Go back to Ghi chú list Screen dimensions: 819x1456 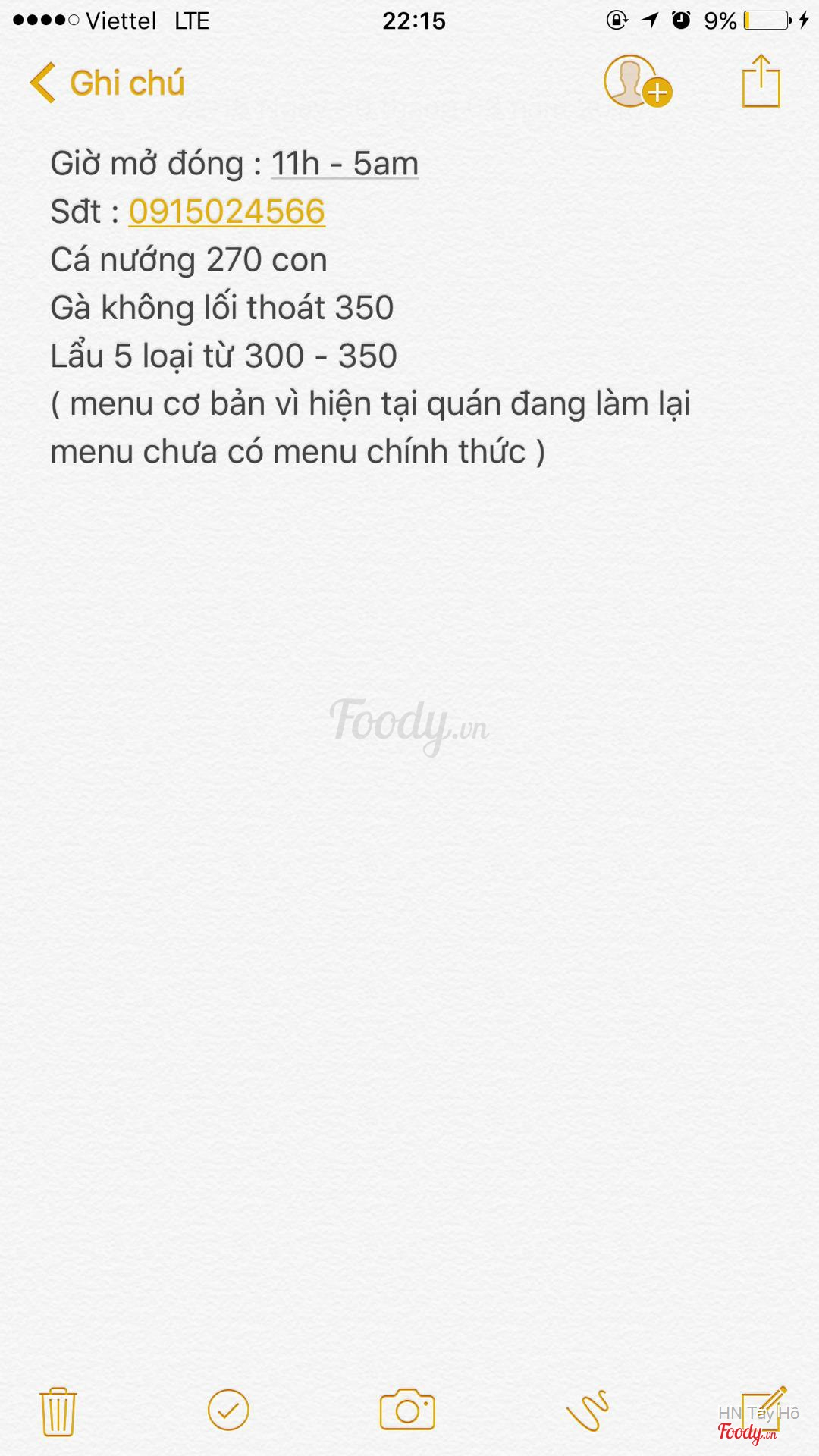tap(107, 83)
